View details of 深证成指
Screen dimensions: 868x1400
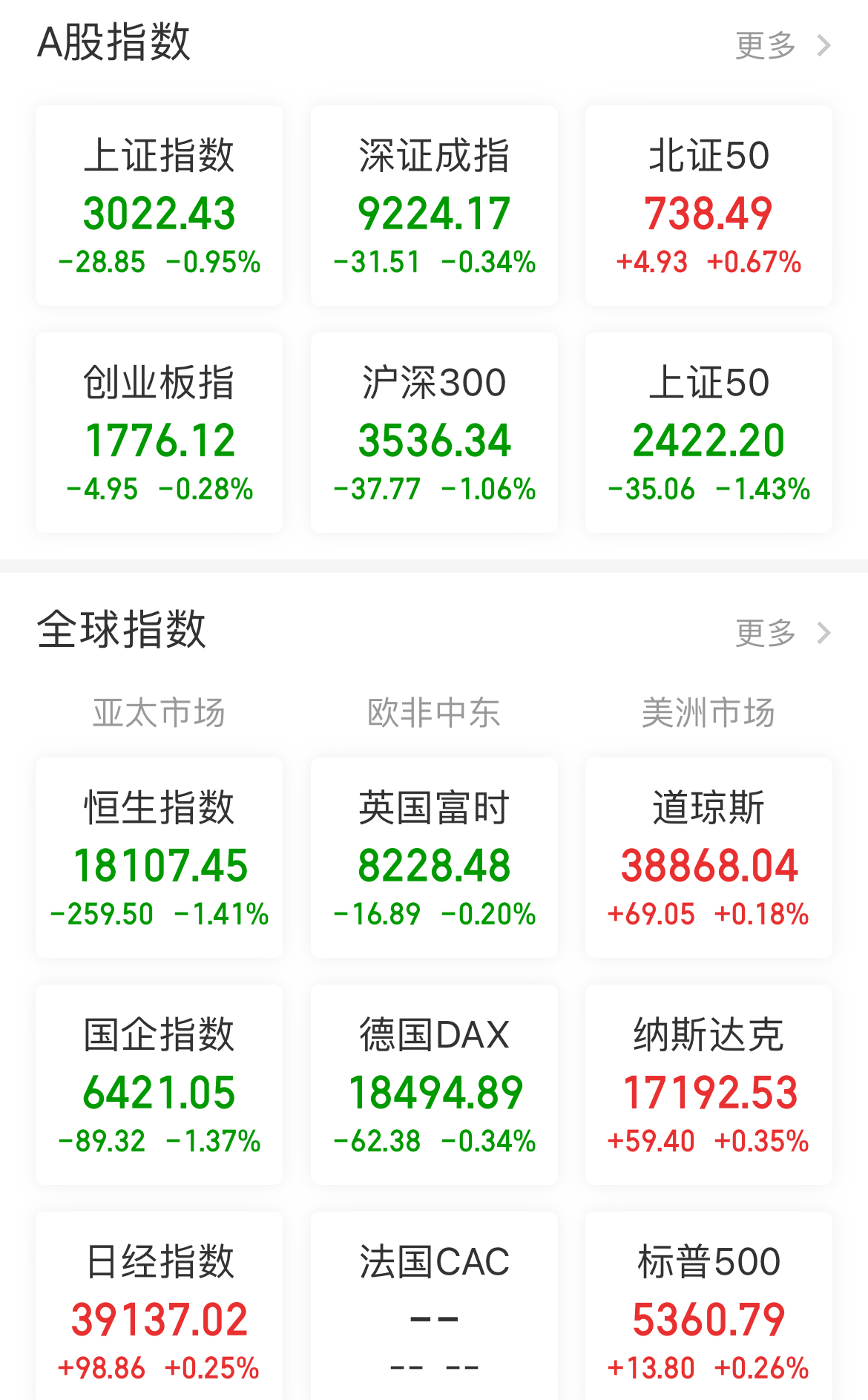(433, 206)
